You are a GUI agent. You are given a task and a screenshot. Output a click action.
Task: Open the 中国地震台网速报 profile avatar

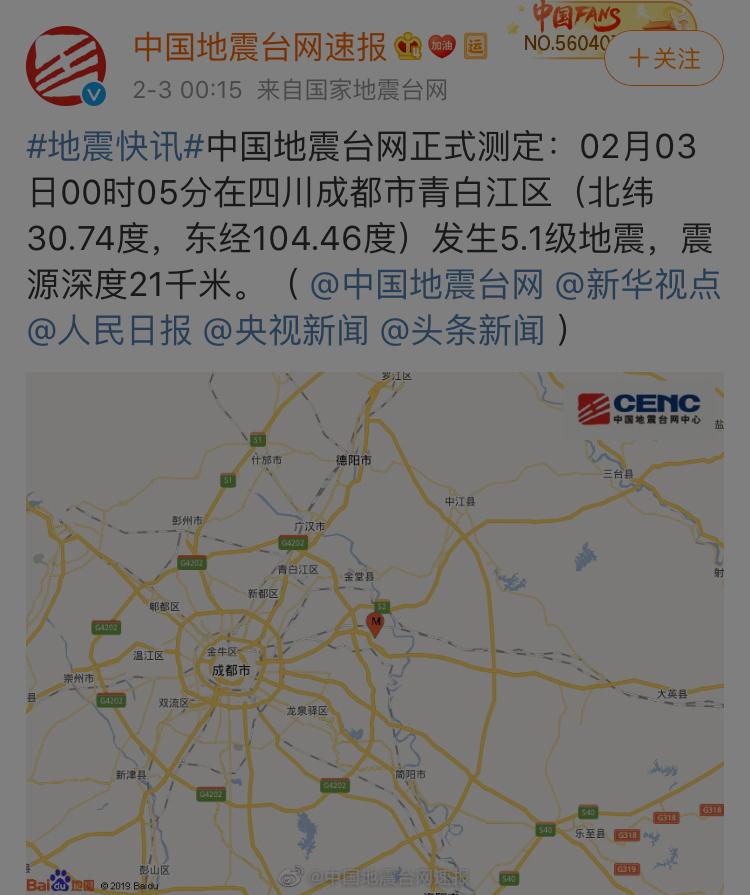(66, 67)
